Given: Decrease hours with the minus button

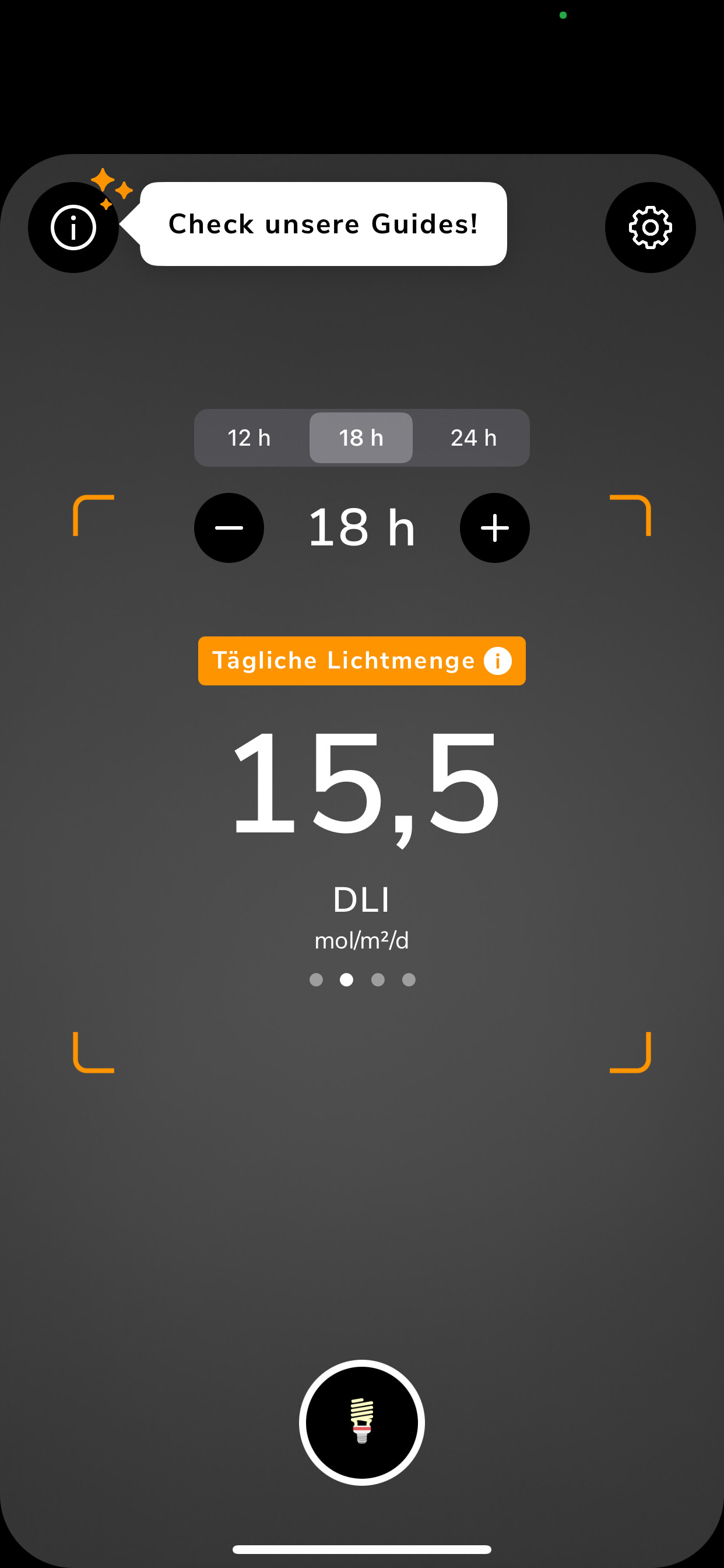Looking at the screenshot, I should click(x=229, y=528).
